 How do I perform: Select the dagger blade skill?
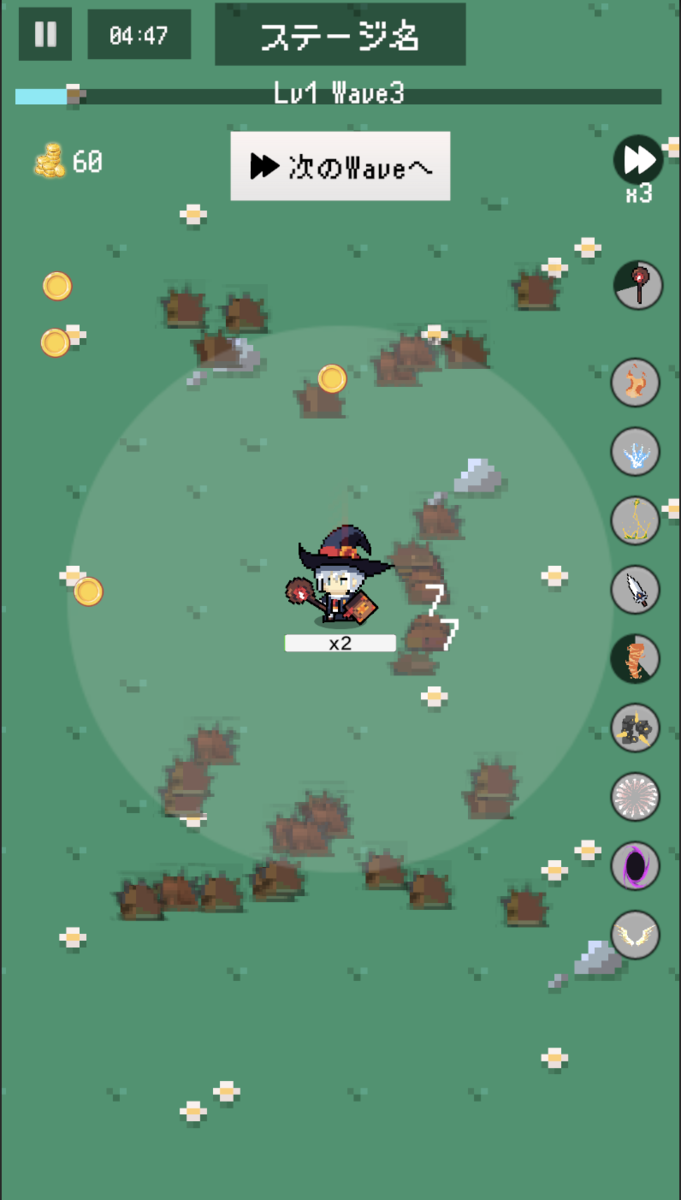point(636,589)
